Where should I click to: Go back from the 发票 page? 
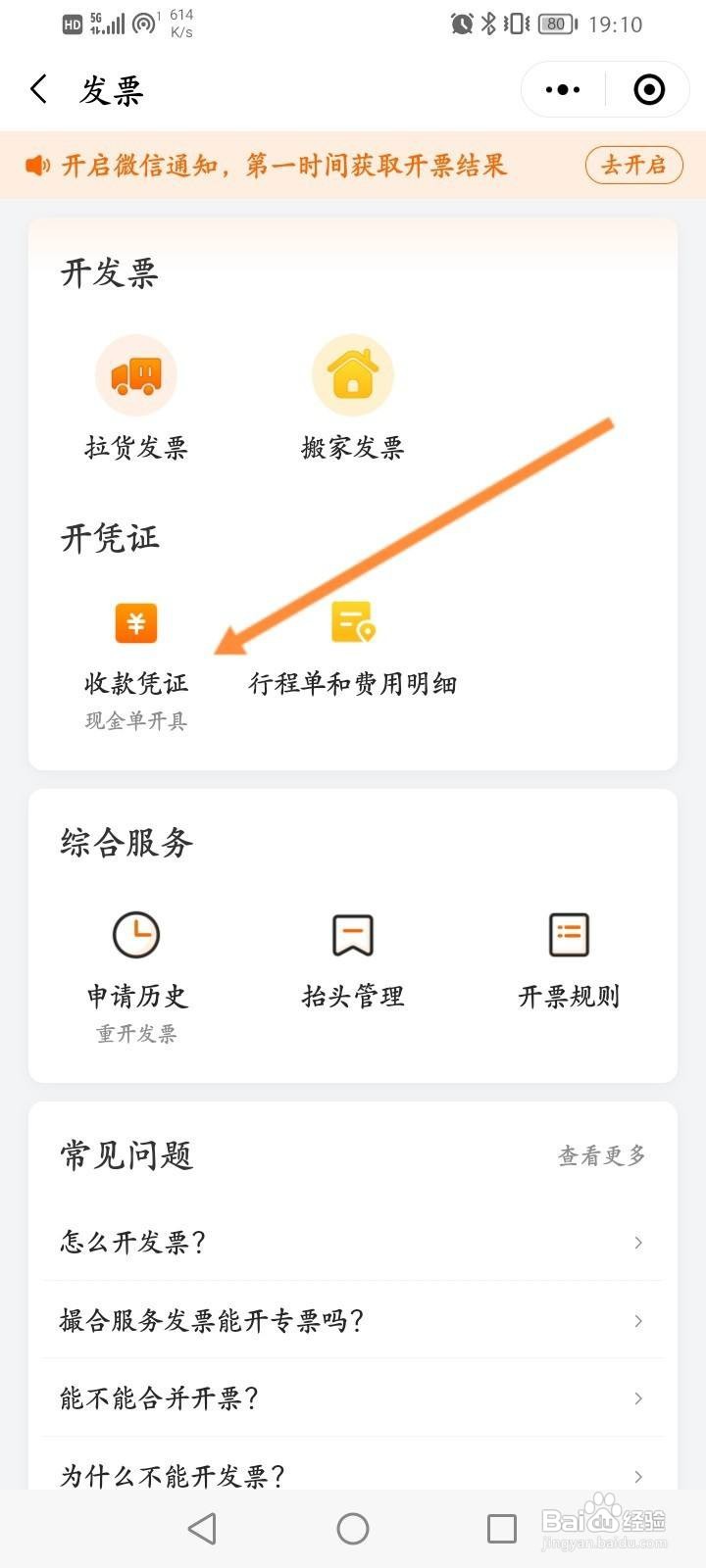click(39, 89)
